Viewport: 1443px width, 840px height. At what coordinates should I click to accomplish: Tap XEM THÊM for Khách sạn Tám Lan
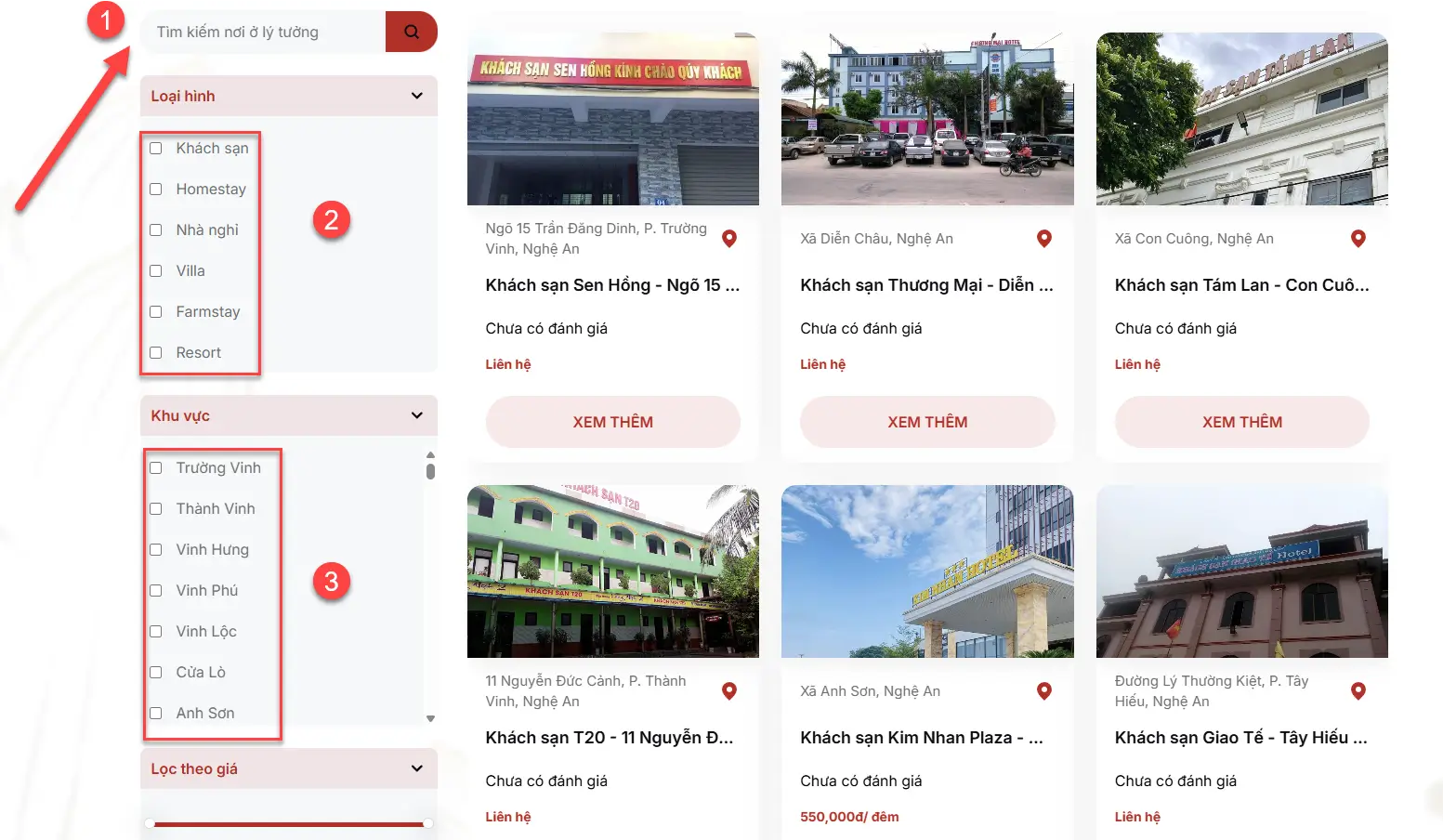click(1241, 422)
